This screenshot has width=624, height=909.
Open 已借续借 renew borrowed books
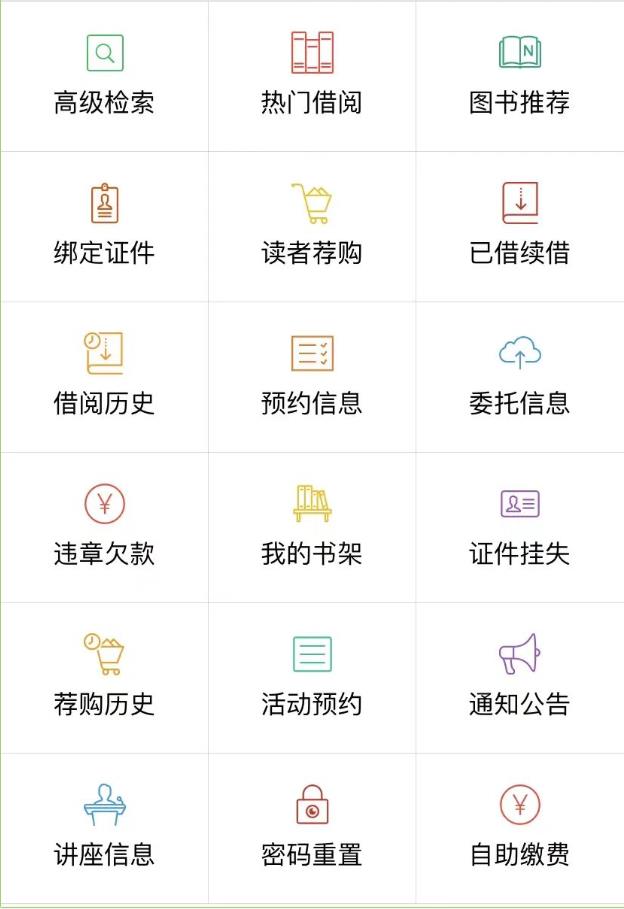coord(519,227)
